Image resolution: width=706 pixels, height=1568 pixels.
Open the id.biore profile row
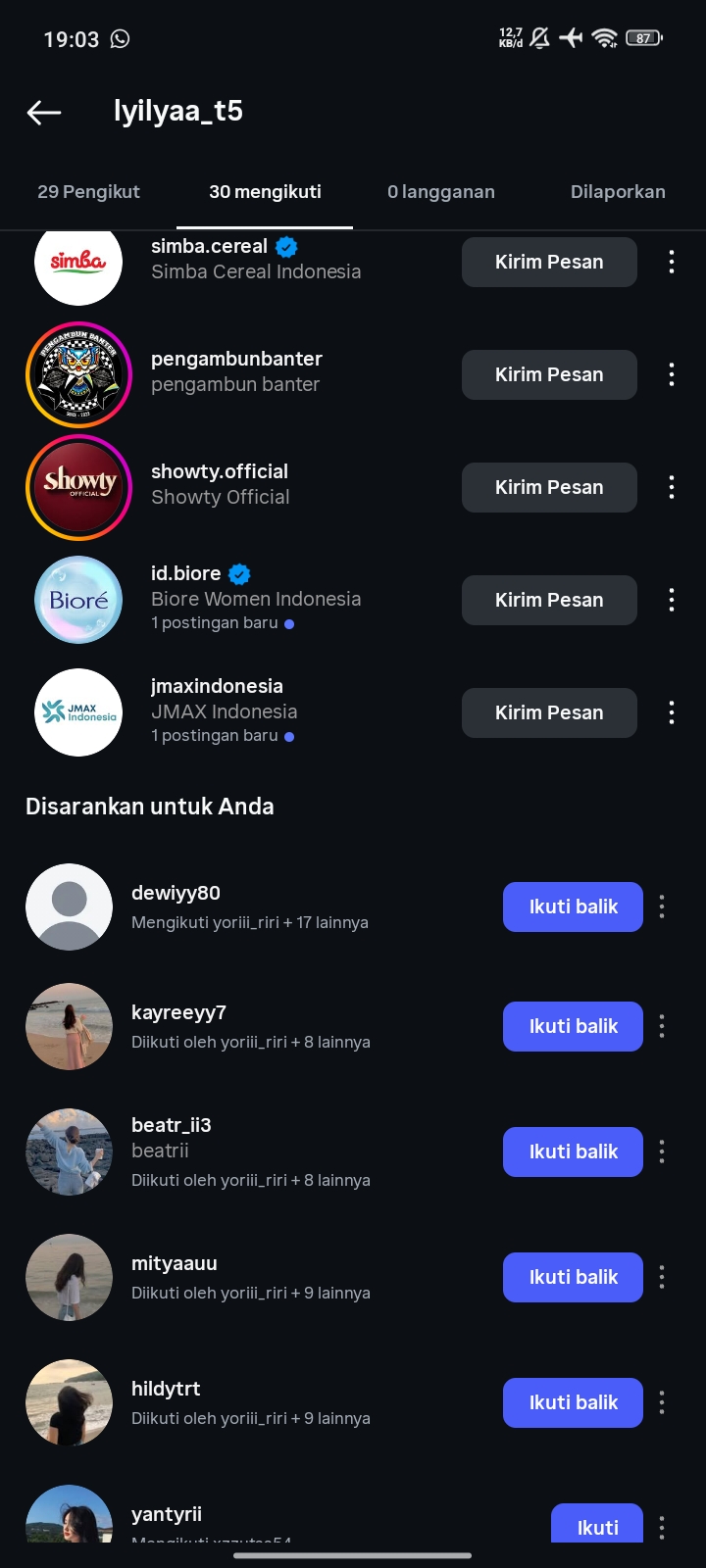255,598
